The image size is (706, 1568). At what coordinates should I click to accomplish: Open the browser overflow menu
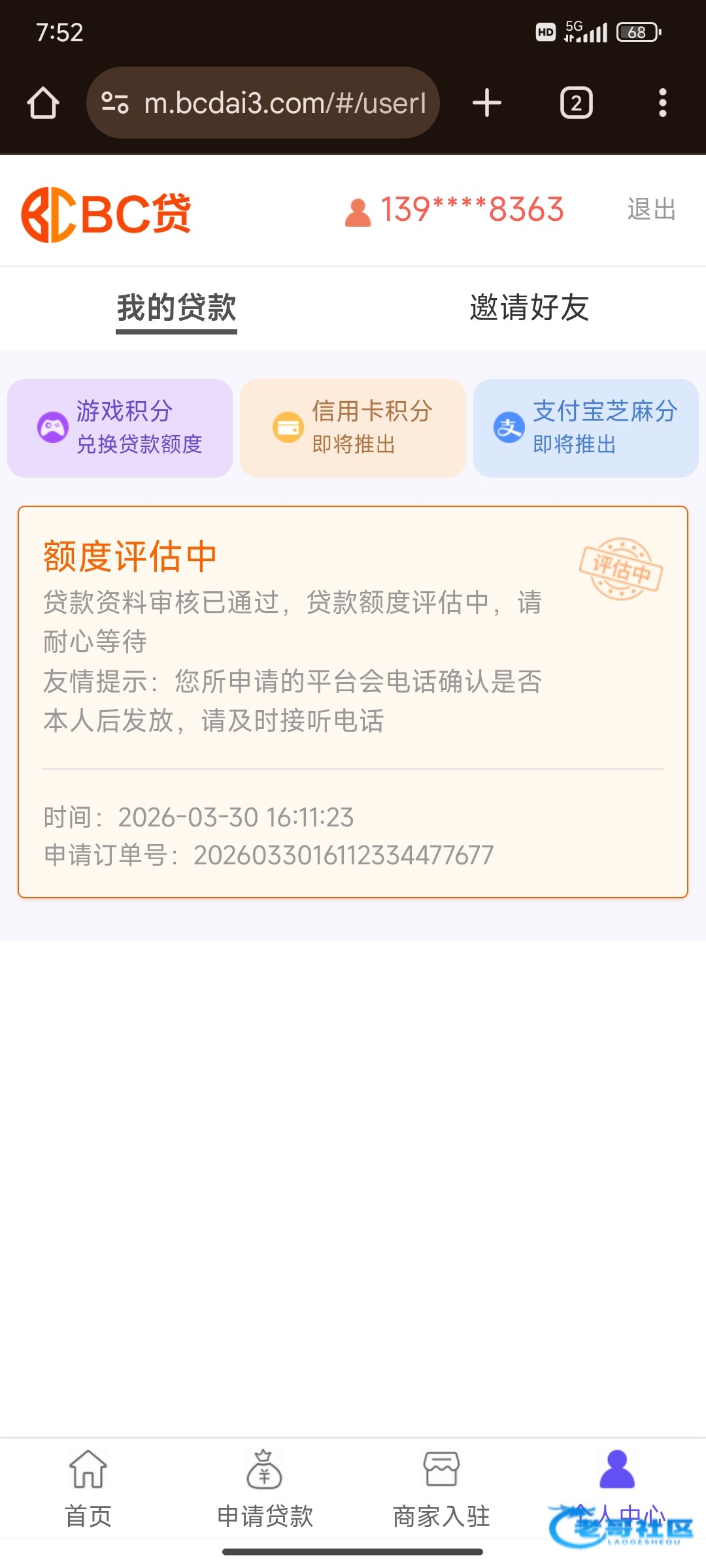662,103
